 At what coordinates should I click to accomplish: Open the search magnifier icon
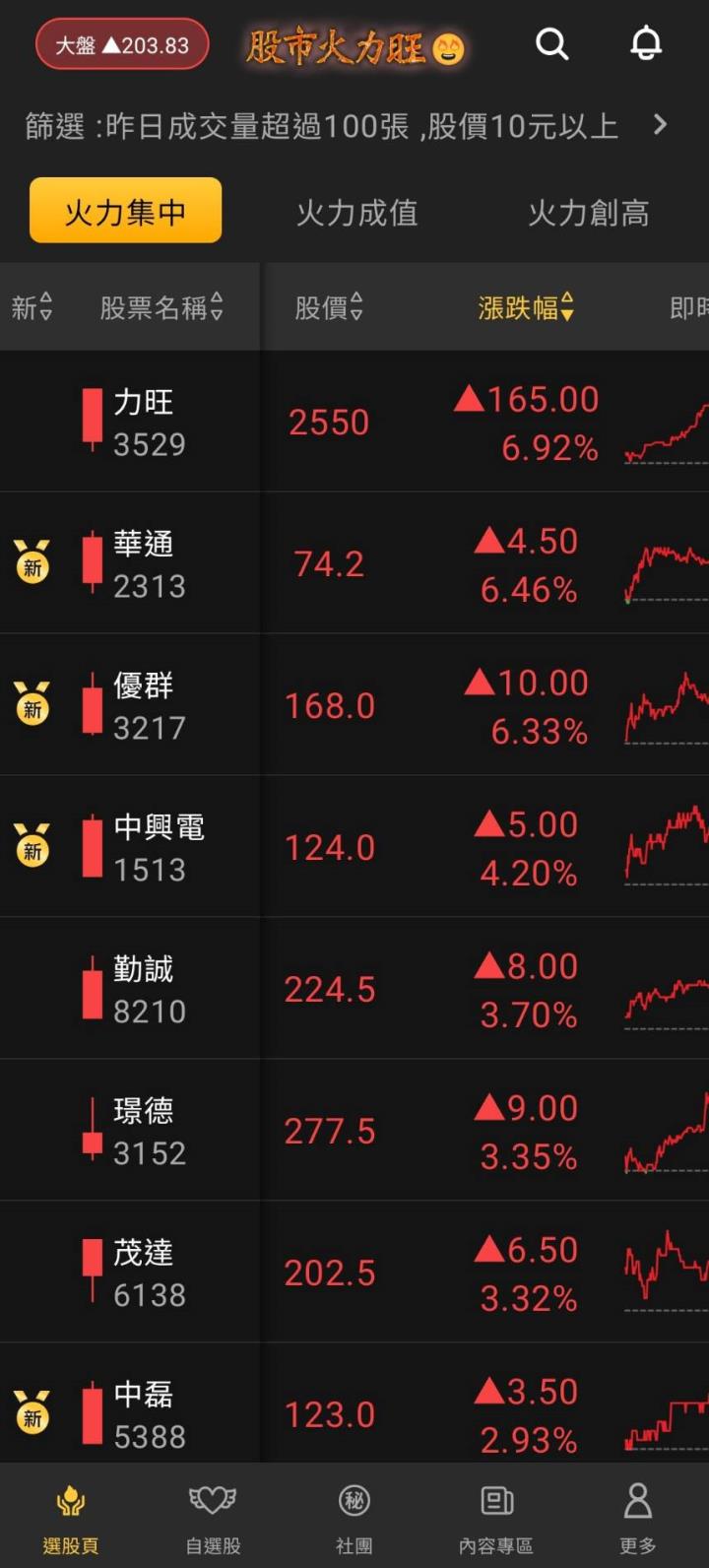[x=551, y=44]
